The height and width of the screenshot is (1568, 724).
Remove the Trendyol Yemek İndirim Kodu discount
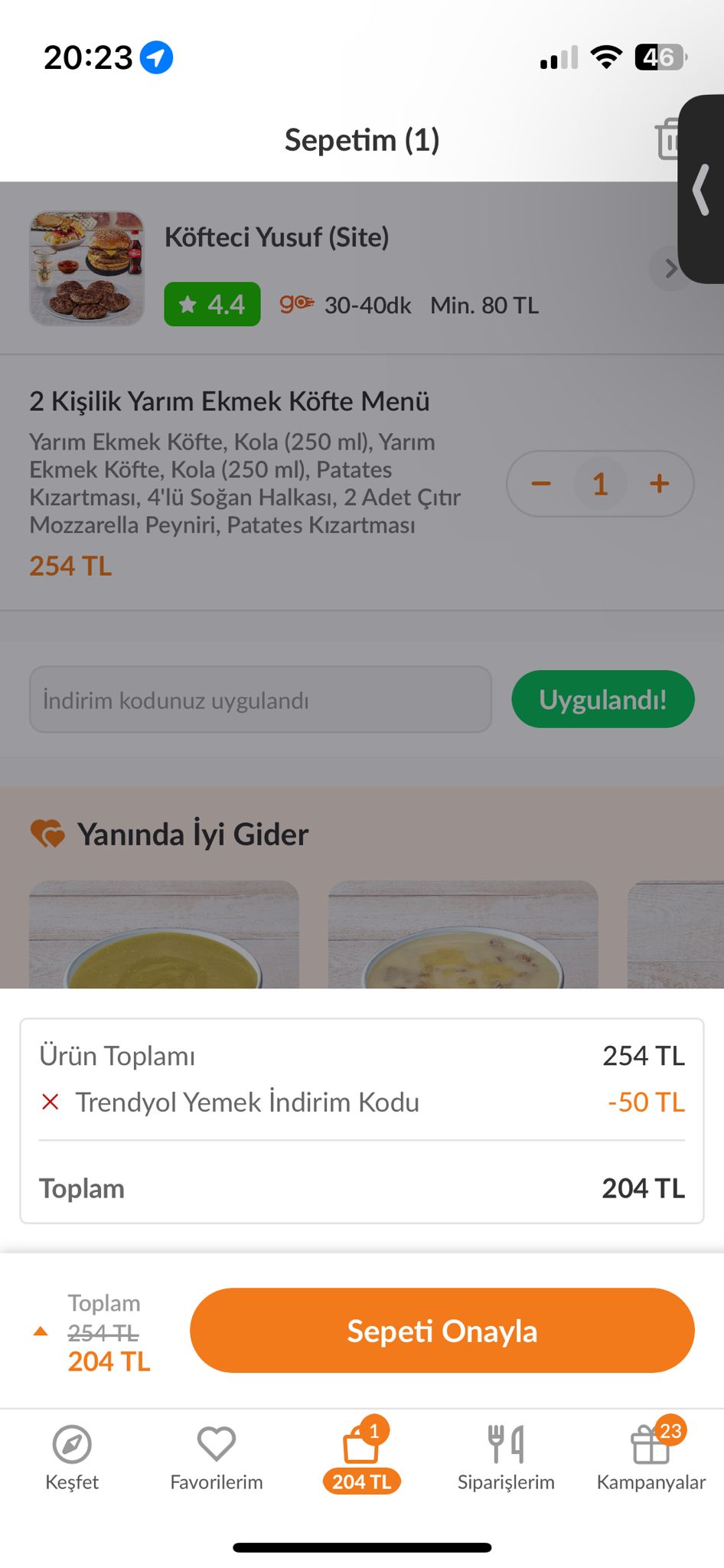point(51,1102)
